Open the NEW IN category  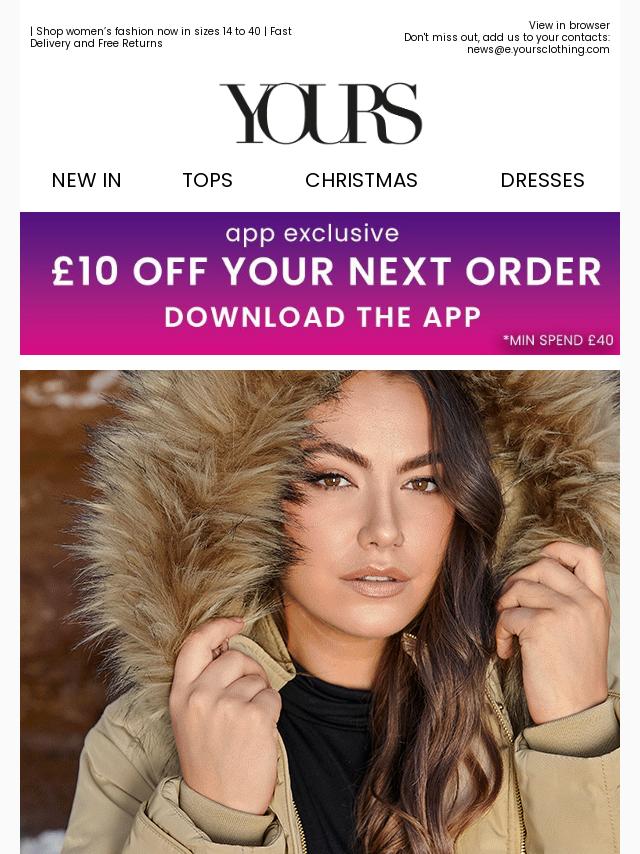(x=86, y=181)
